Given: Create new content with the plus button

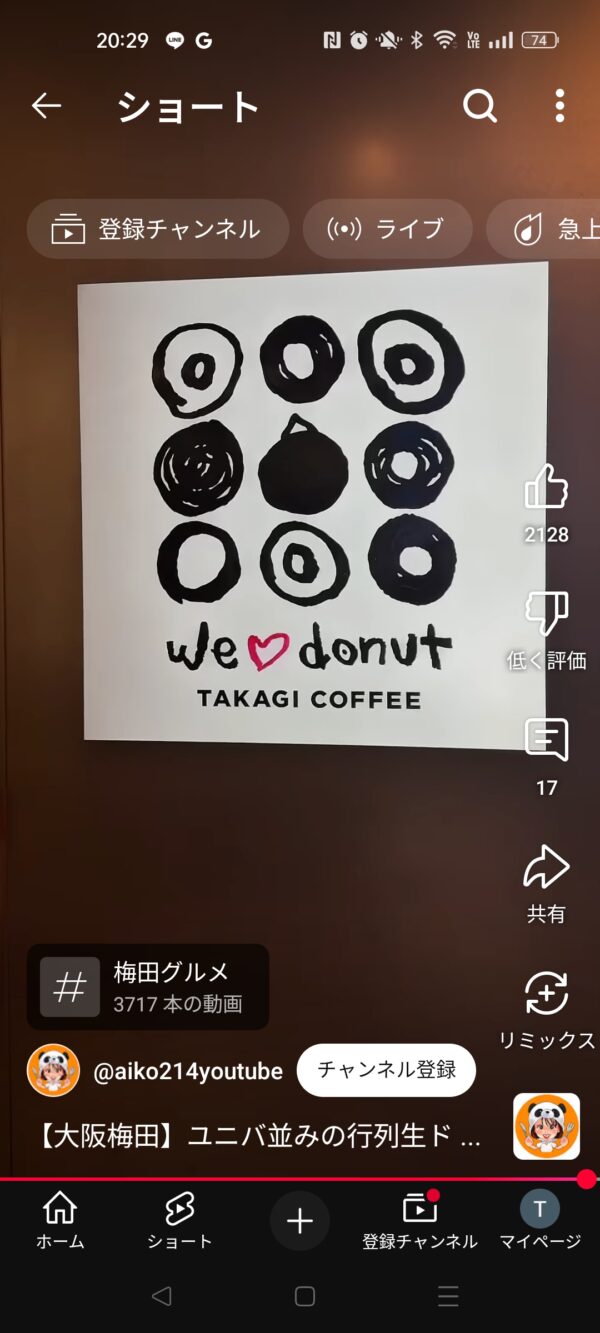Looking at the screenshot, I should tap(300, 1221).
